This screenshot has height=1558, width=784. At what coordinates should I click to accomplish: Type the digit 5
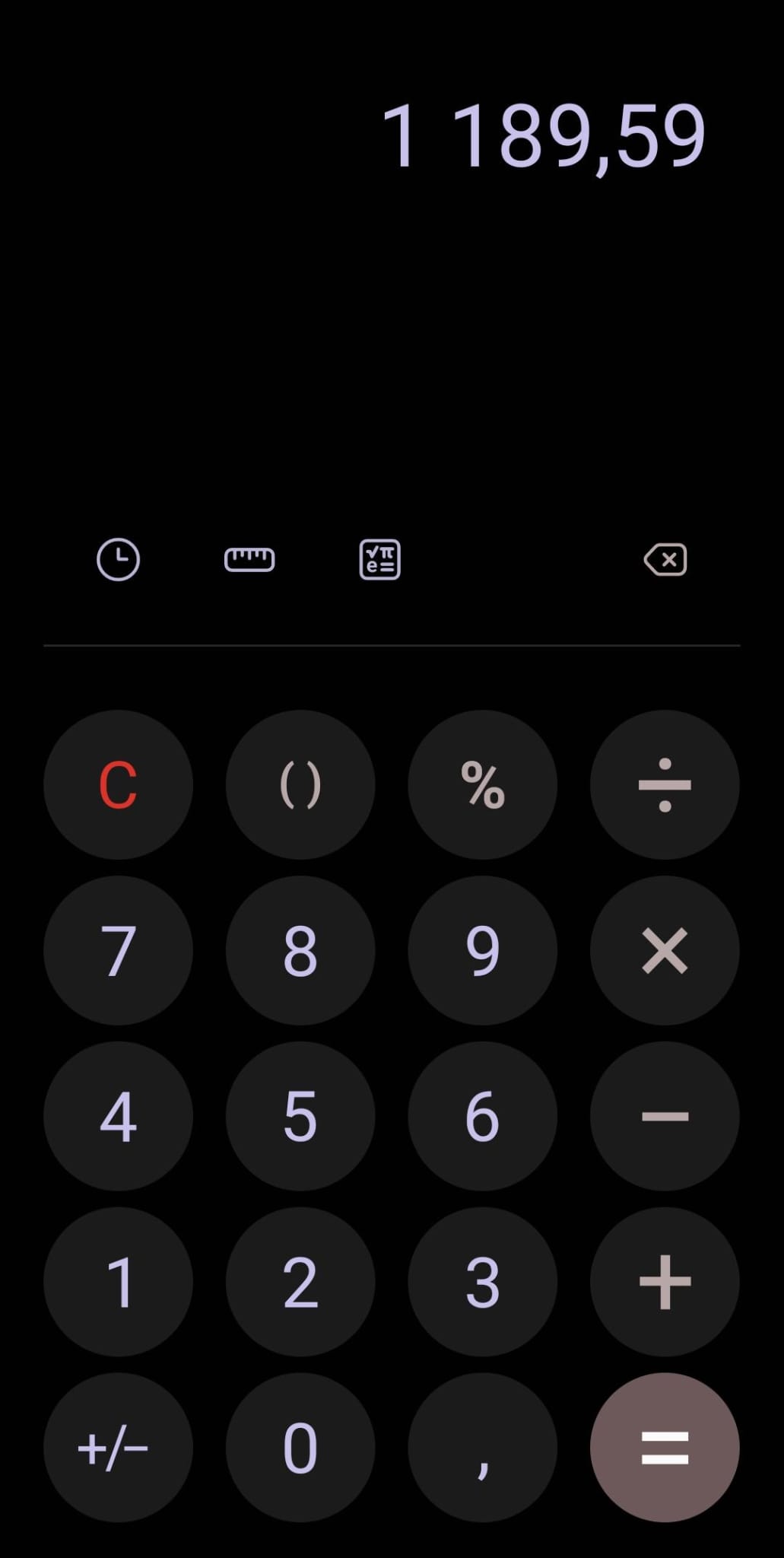[x=300, y=1116]
